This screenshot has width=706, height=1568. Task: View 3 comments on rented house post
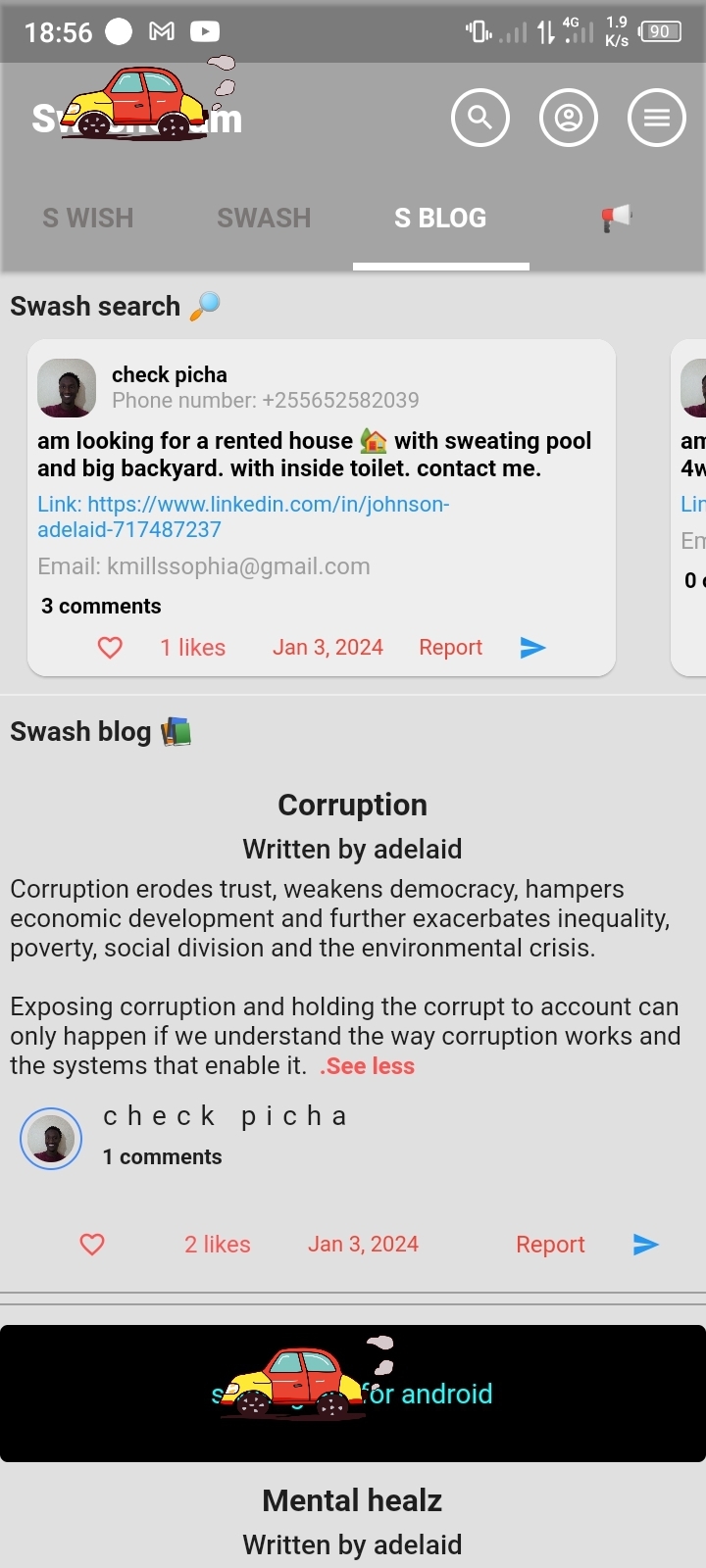click(101, 606)
